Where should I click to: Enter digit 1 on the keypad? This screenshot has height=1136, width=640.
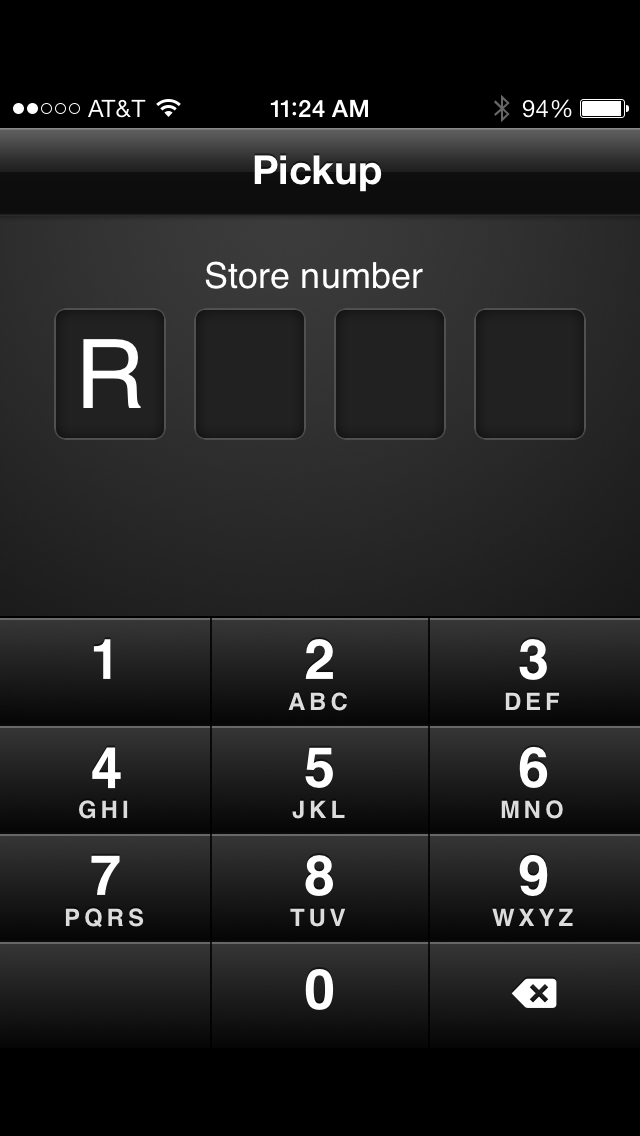click(x=105, y=672)
